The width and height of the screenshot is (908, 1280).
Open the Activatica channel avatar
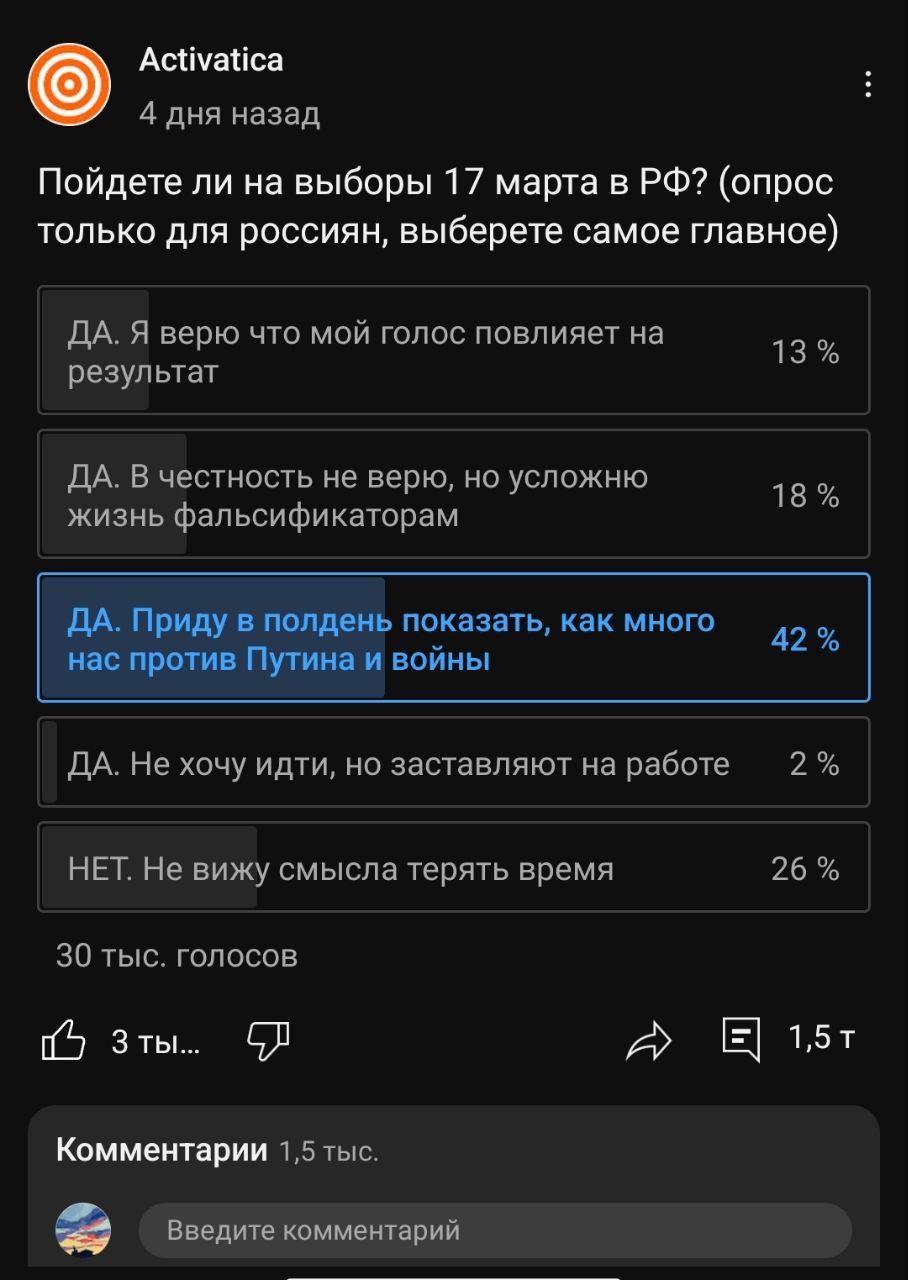69,85
